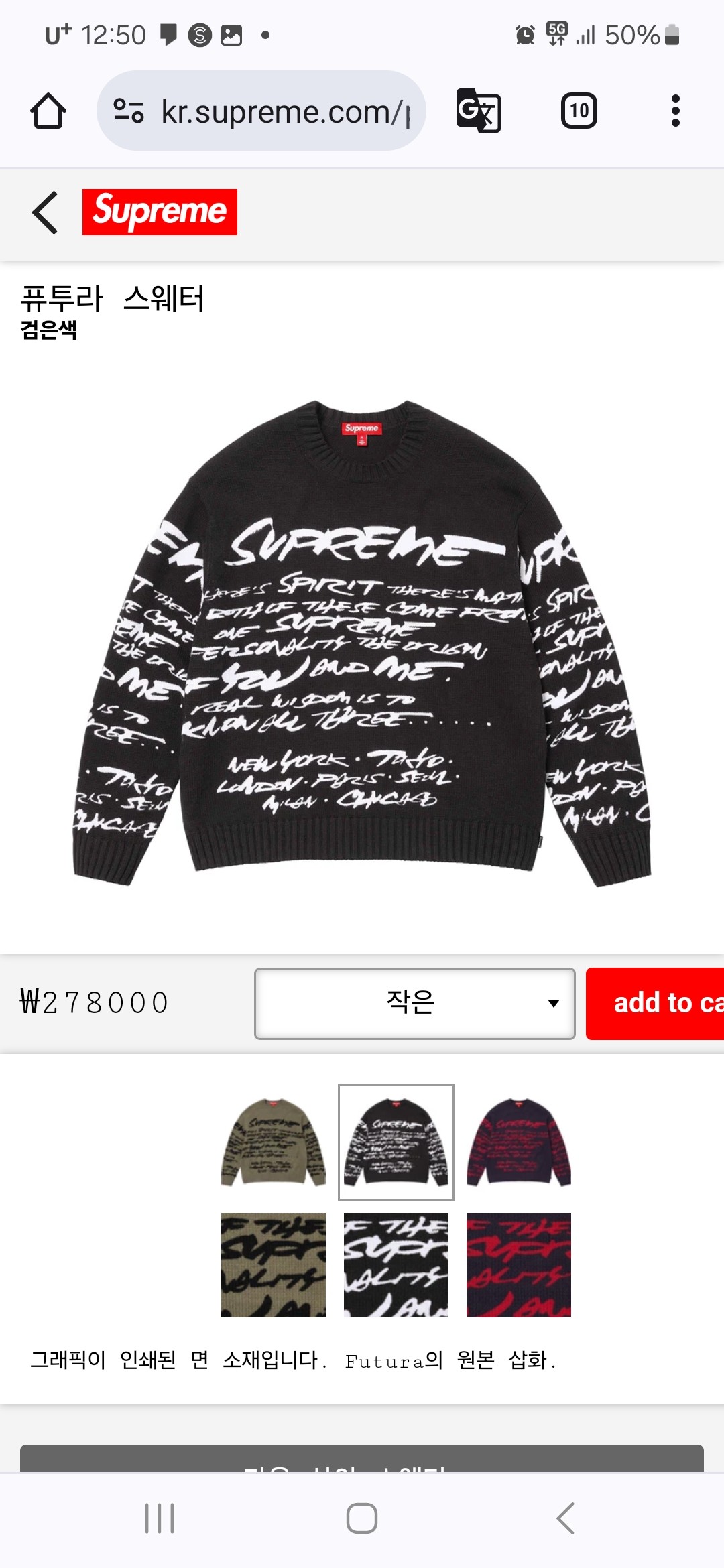Expand the size dropdown showing 작은

[414, 1003]
